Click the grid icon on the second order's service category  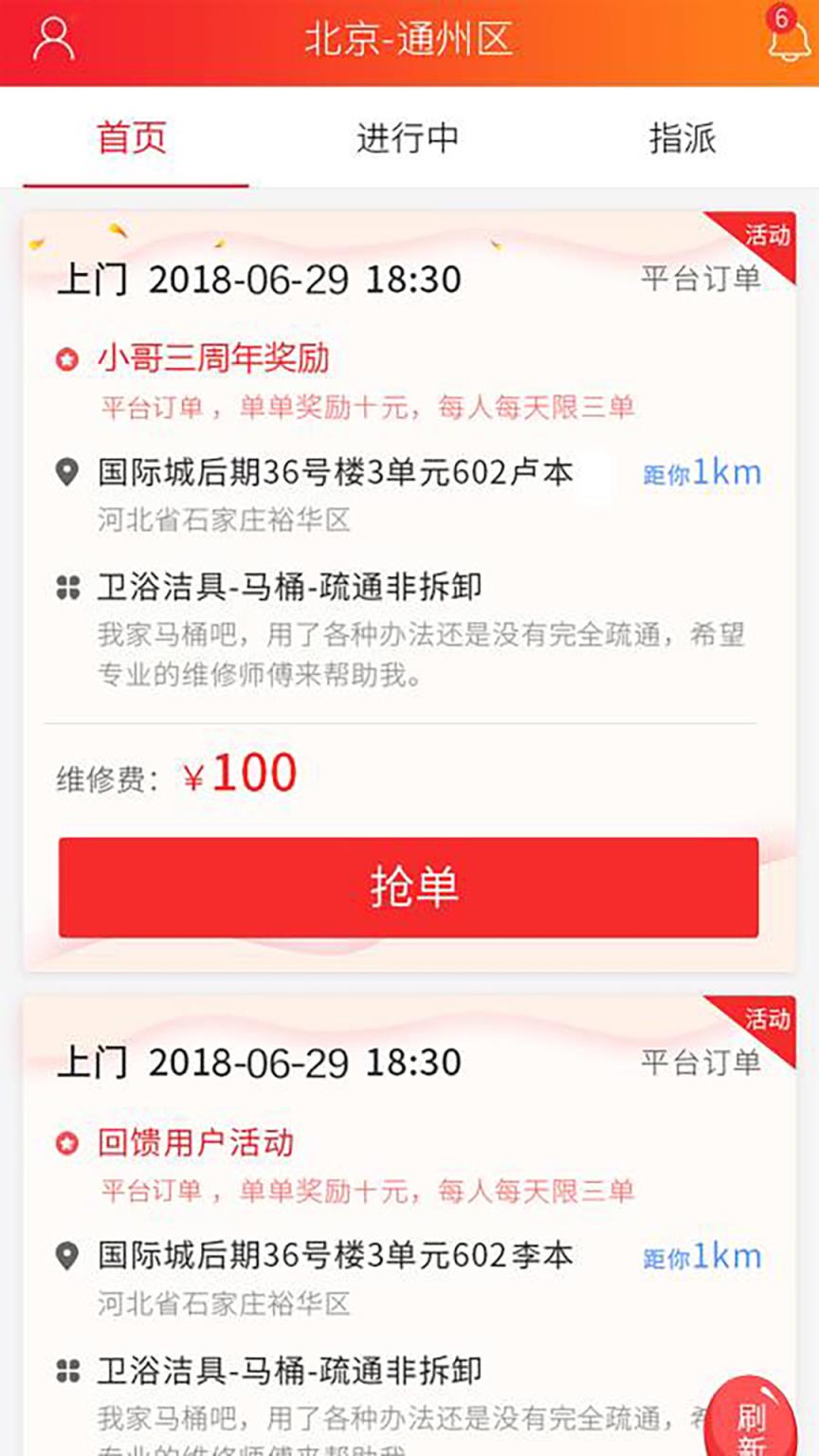point(65,1370)
